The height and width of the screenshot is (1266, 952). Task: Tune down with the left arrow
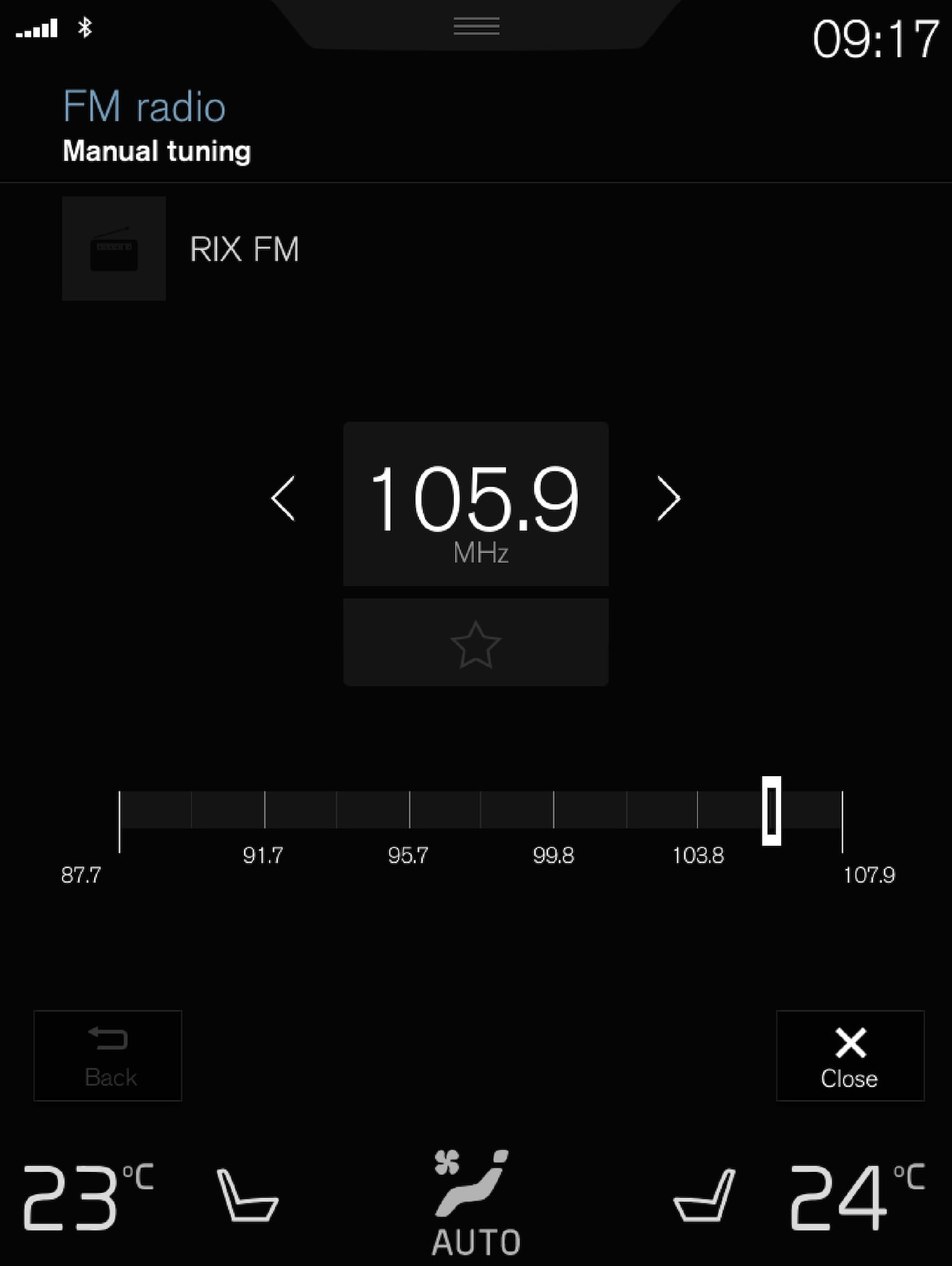283,499
